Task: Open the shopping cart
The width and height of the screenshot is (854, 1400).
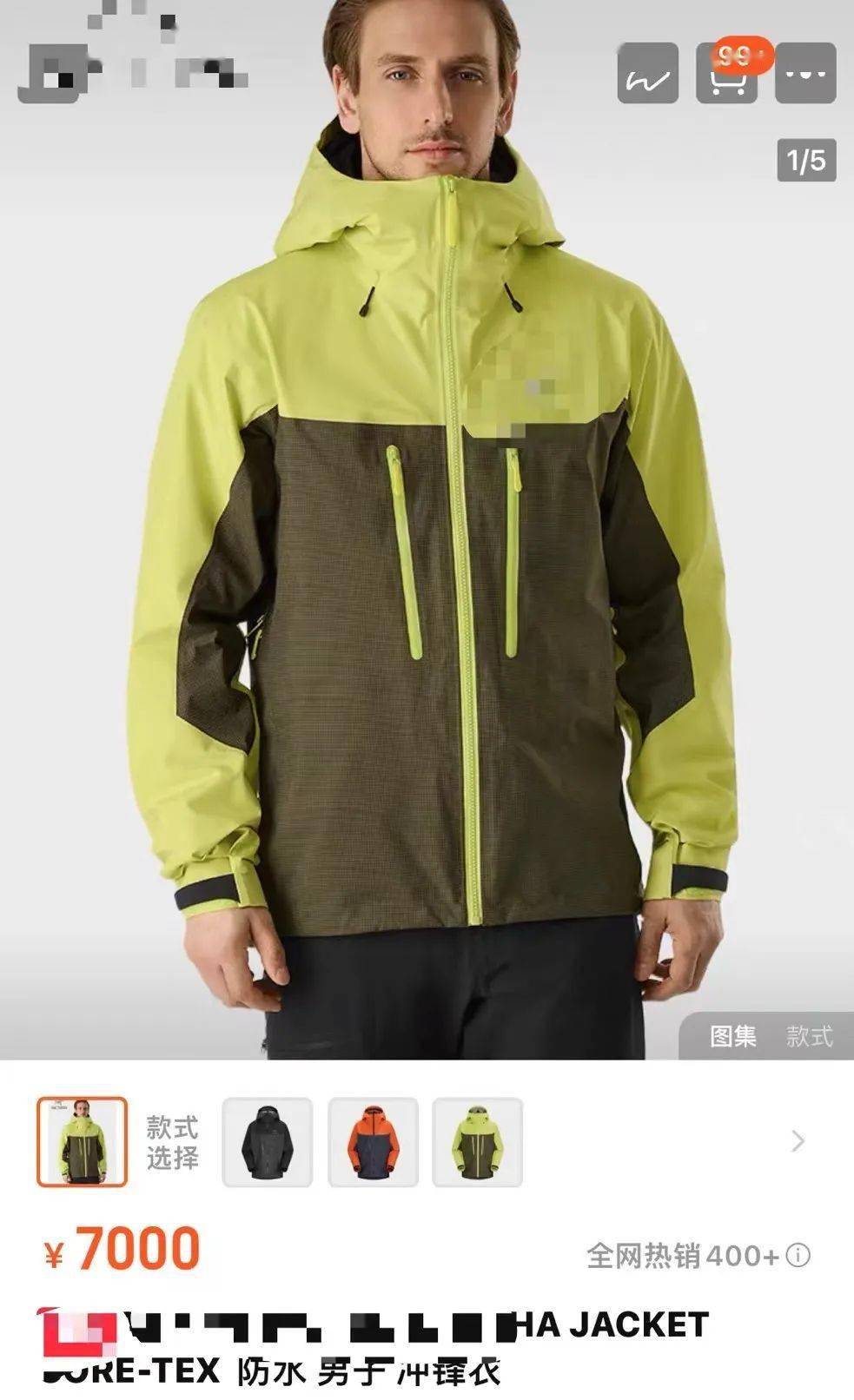Action: click(x=727, y=75)
